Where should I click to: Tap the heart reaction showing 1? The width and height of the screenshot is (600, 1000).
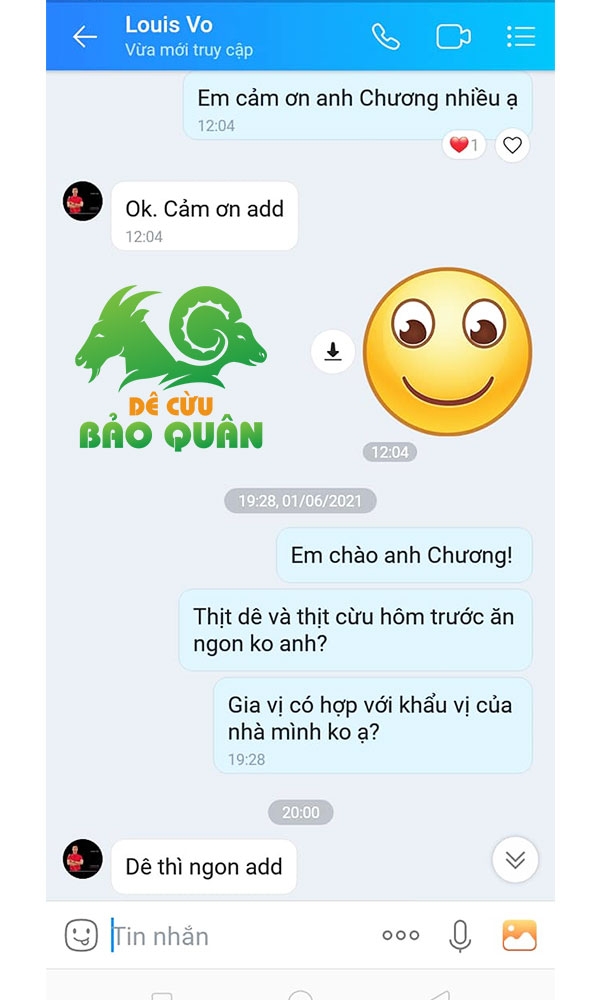point(464,145)
